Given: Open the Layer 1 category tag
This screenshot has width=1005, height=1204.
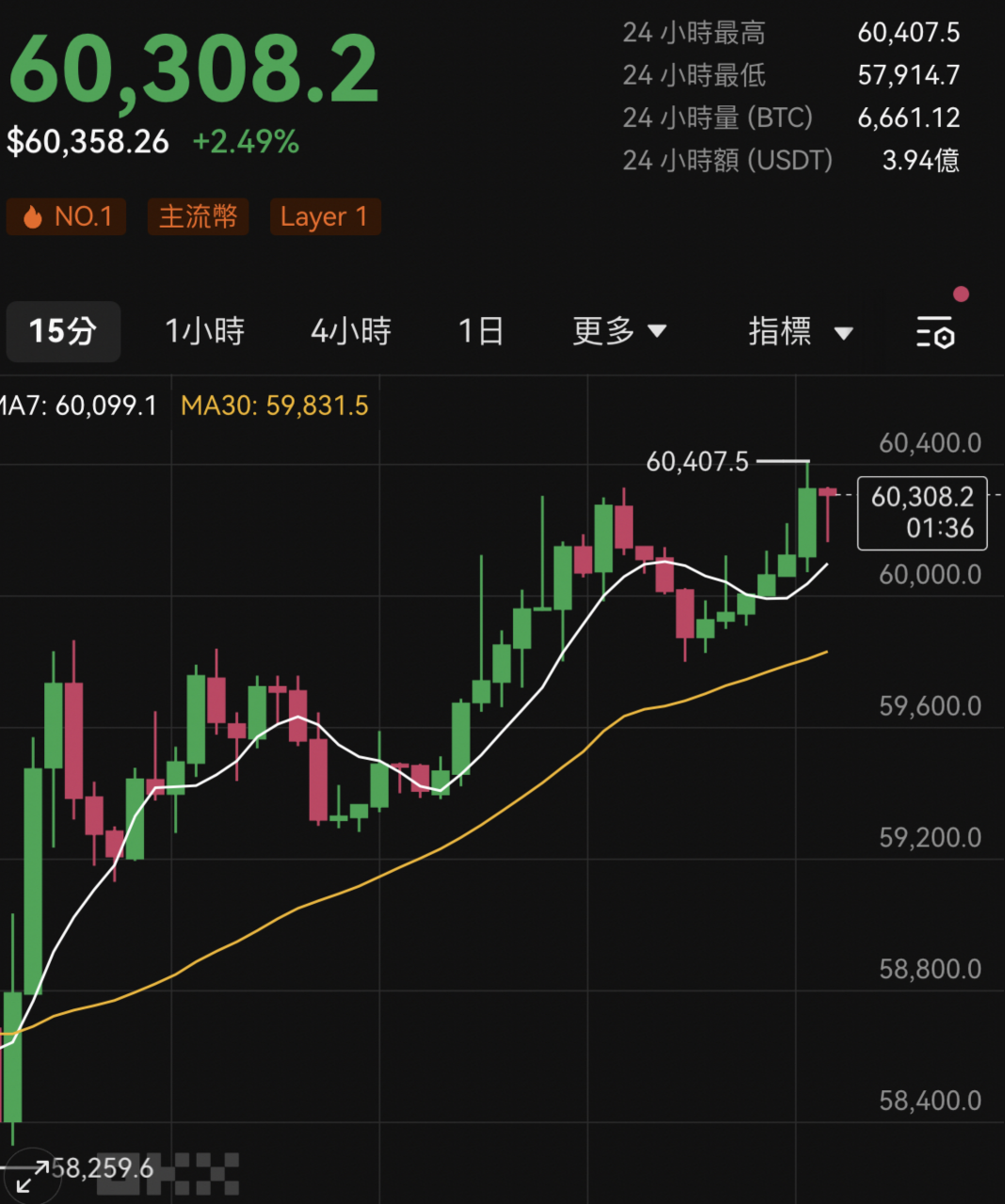Looking at the screenshot, I should coord(325,216).
